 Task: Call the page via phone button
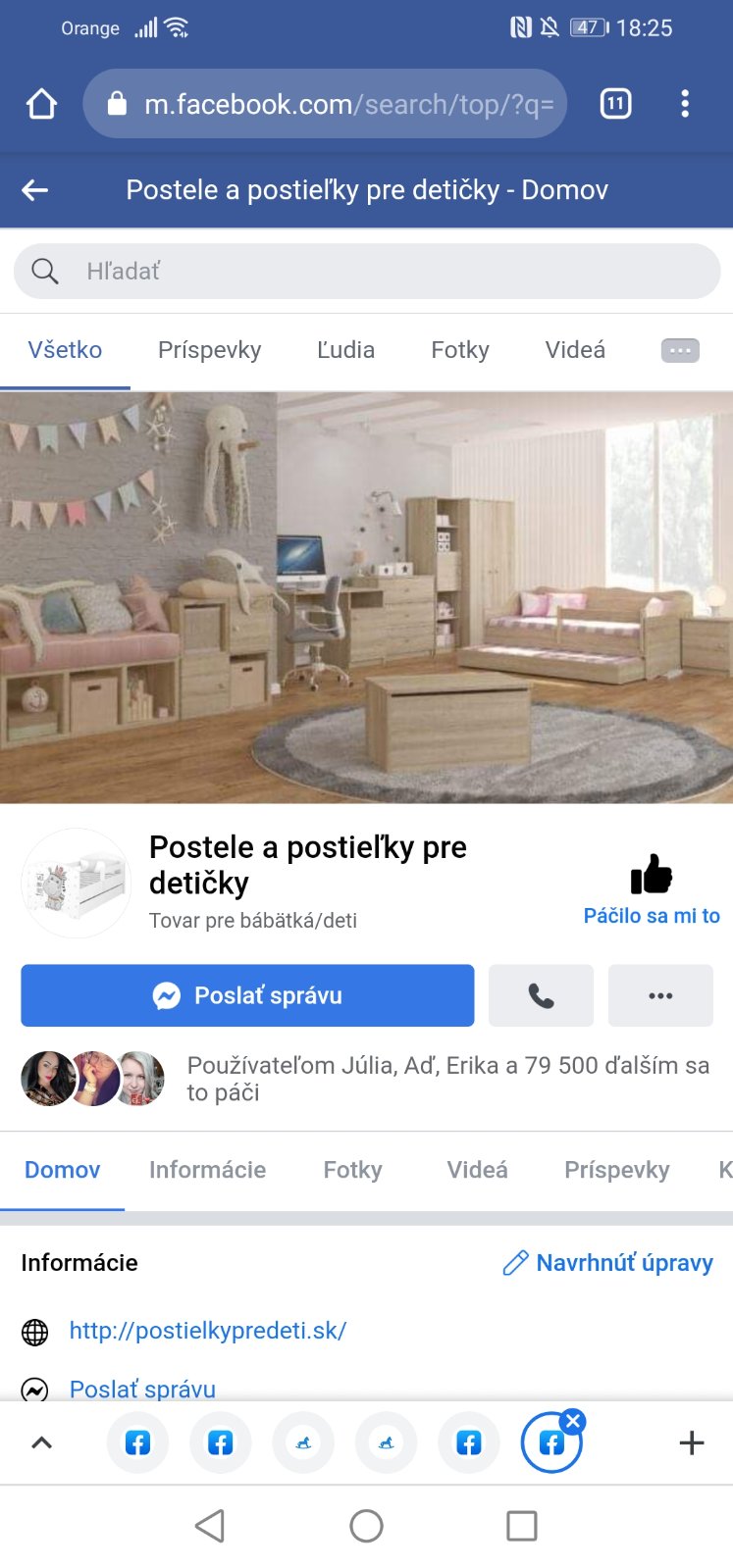(x=541, y=995)
